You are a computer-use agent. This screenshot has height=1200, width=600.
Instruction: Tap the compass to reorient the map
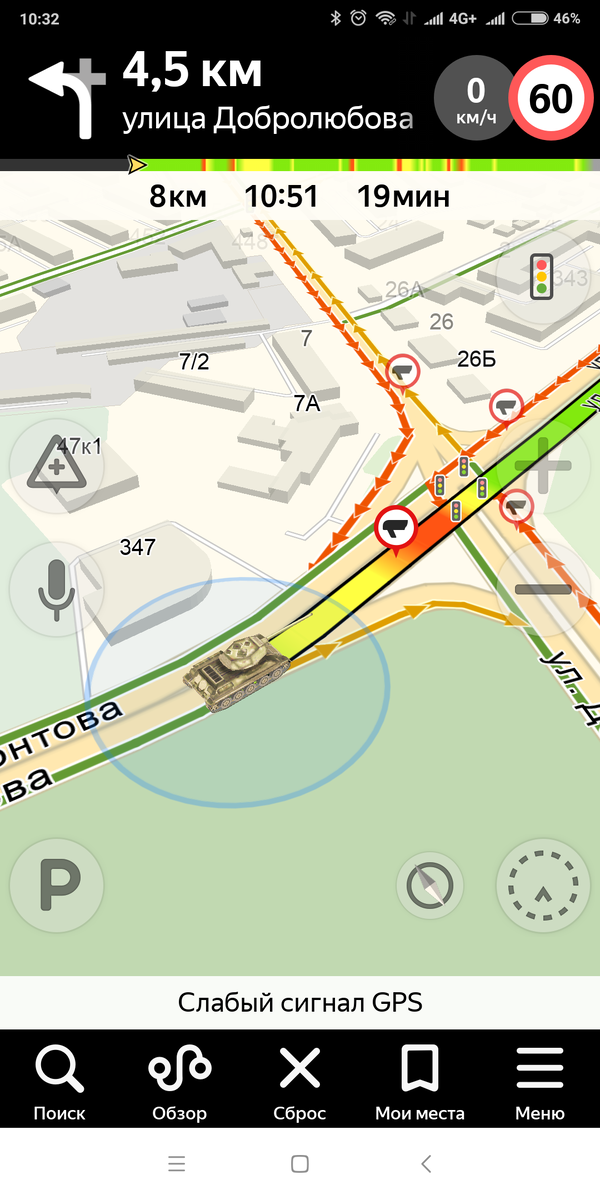point(430,885)
